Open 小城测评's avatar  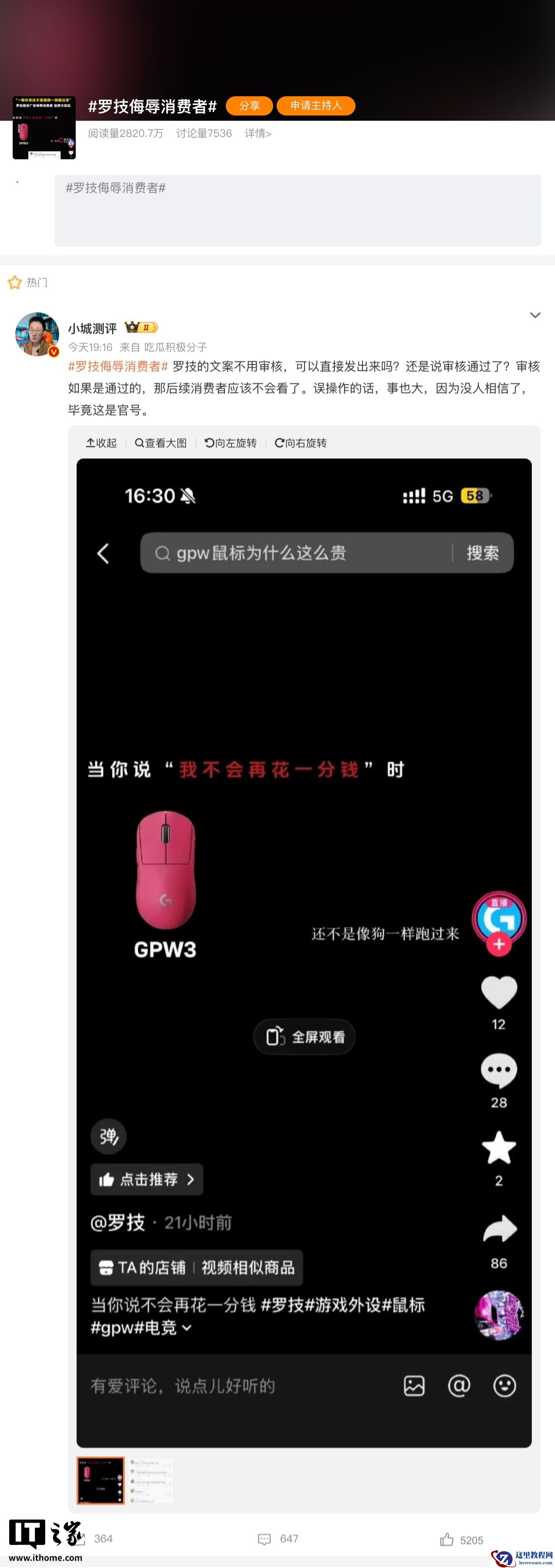(x=37, y=334)
